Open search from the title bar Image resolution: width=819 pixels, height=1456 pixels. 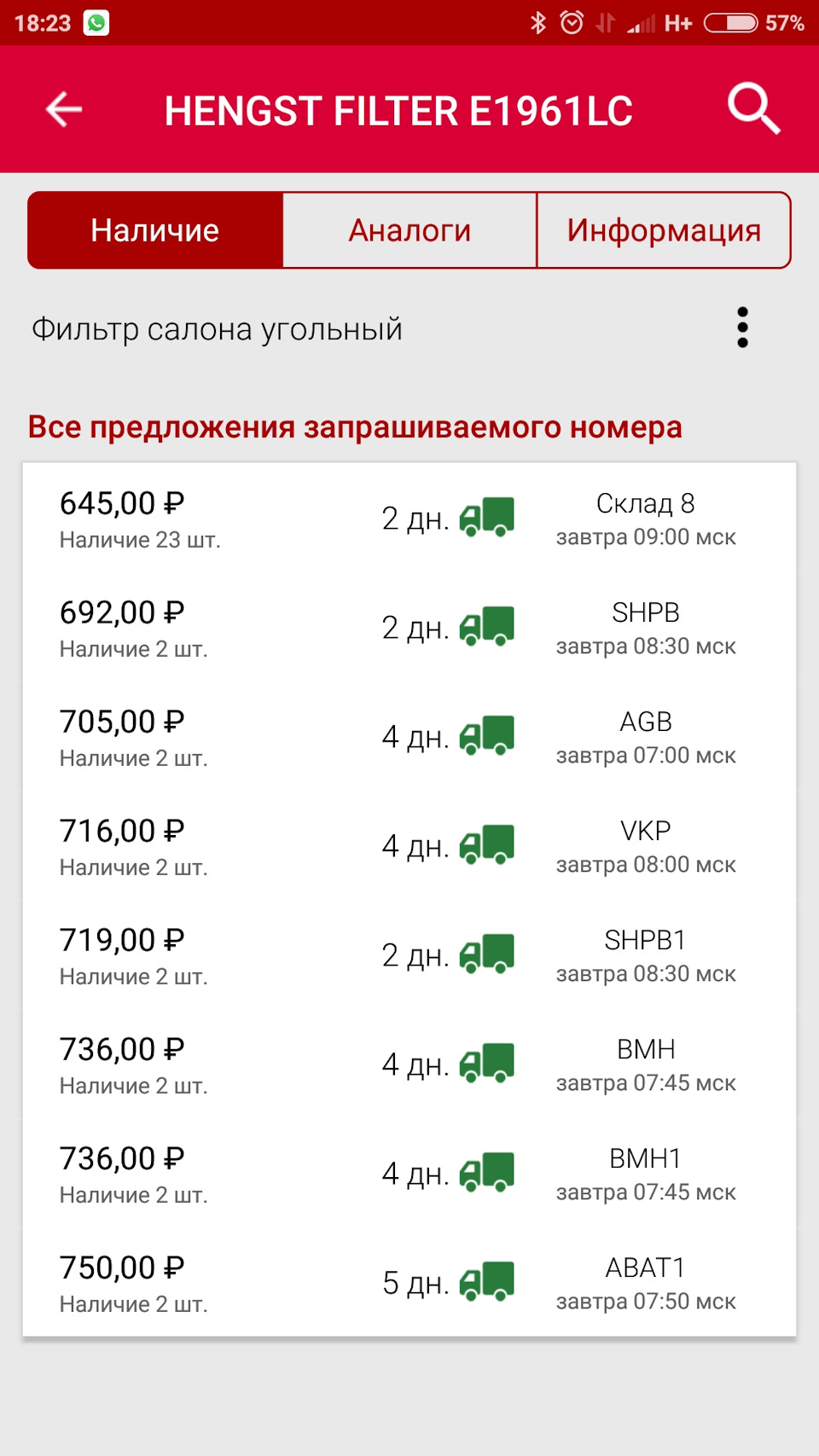tap(754, 108)
